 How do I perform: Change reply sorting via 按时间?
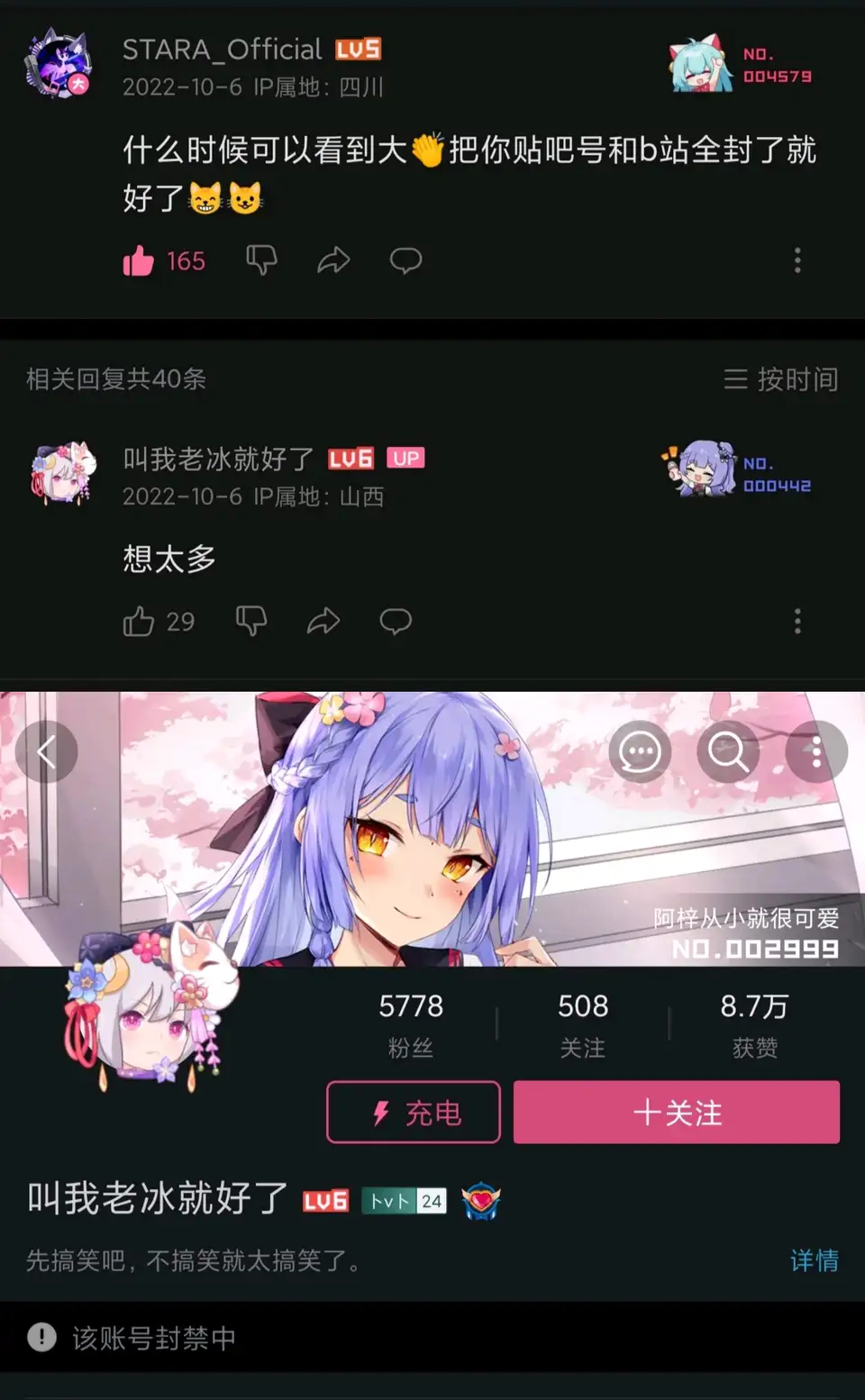tap(780, 379)
